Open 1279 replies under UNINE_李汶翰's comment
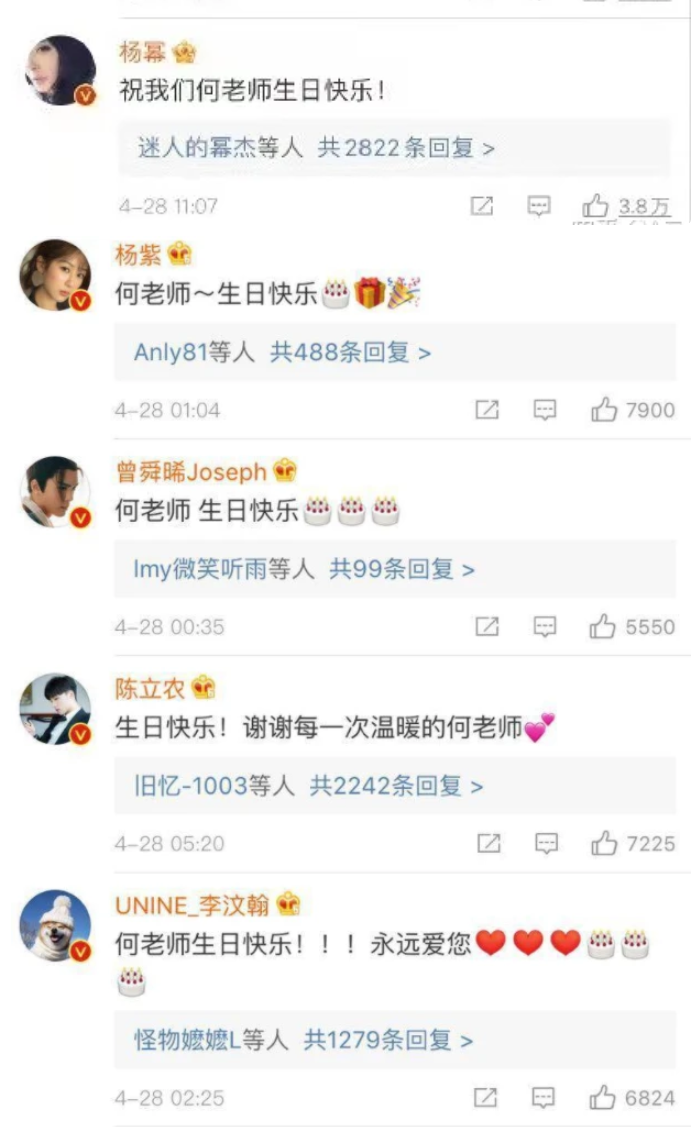Screen dimensions: 697x1127 (388, 1040)
